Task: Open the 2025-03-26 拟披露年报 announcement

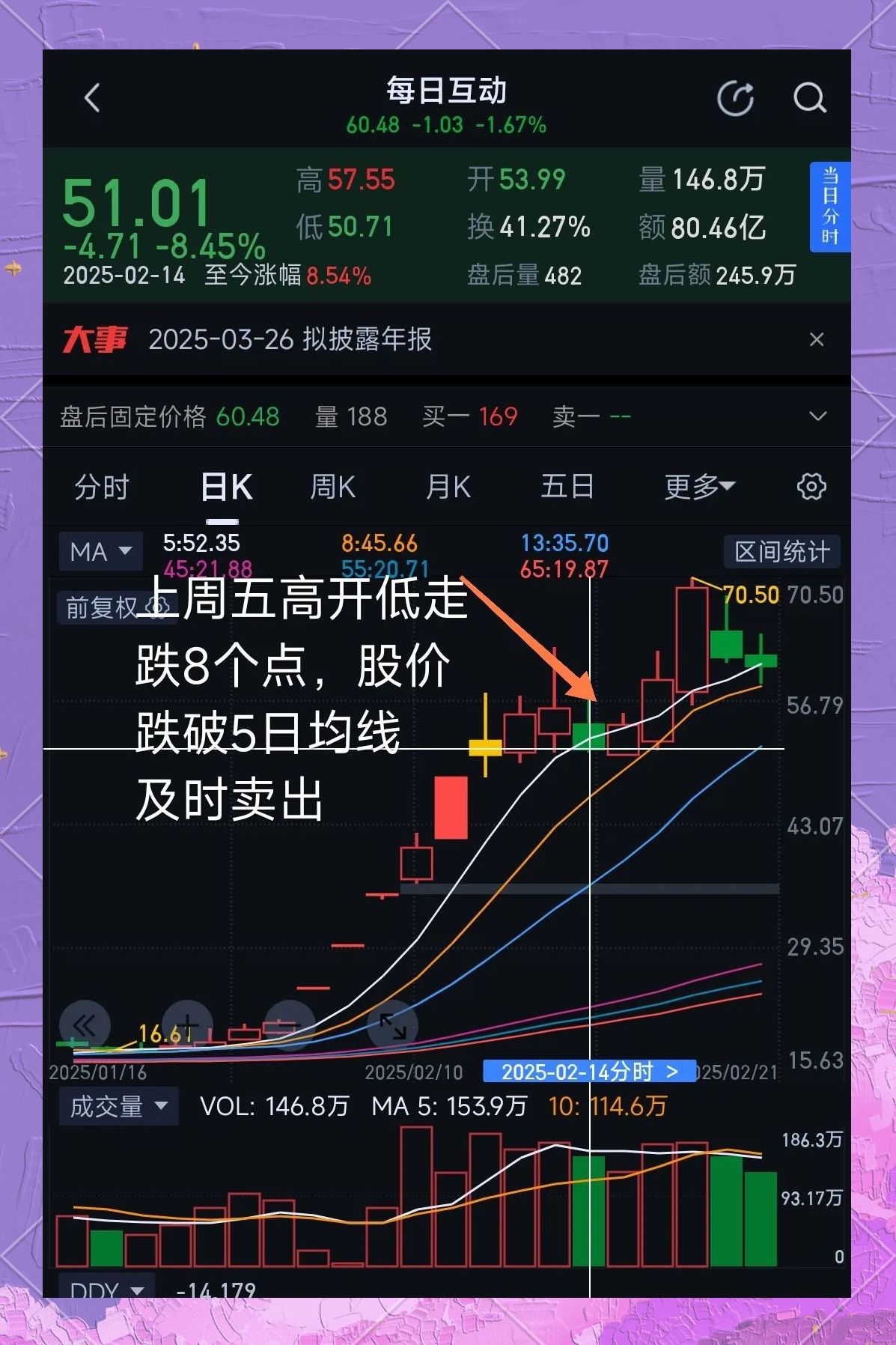Action: point(292,340)
